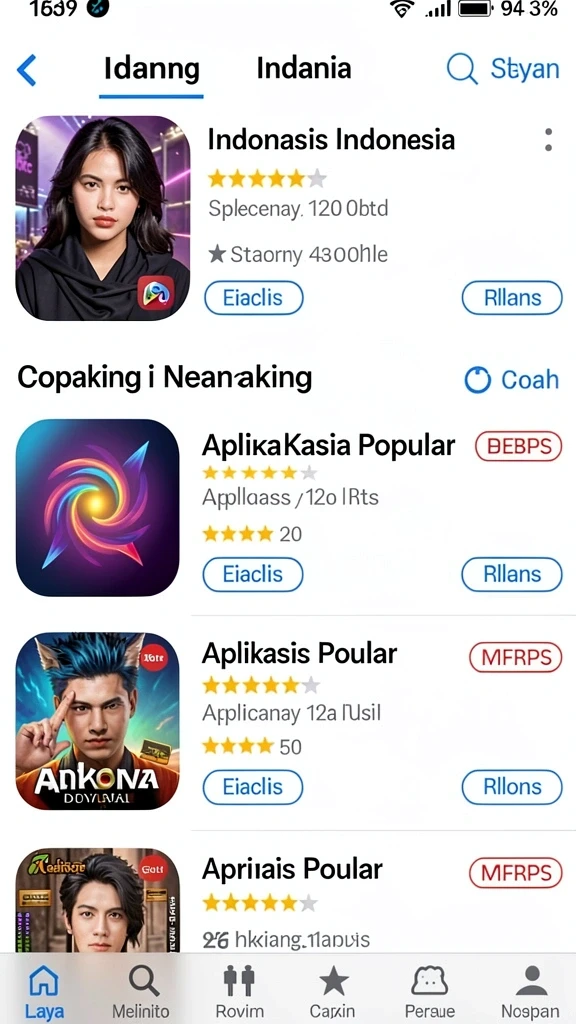
Task: Tap Eiaclis under Indonasis Indonesia
Action: 253,298
